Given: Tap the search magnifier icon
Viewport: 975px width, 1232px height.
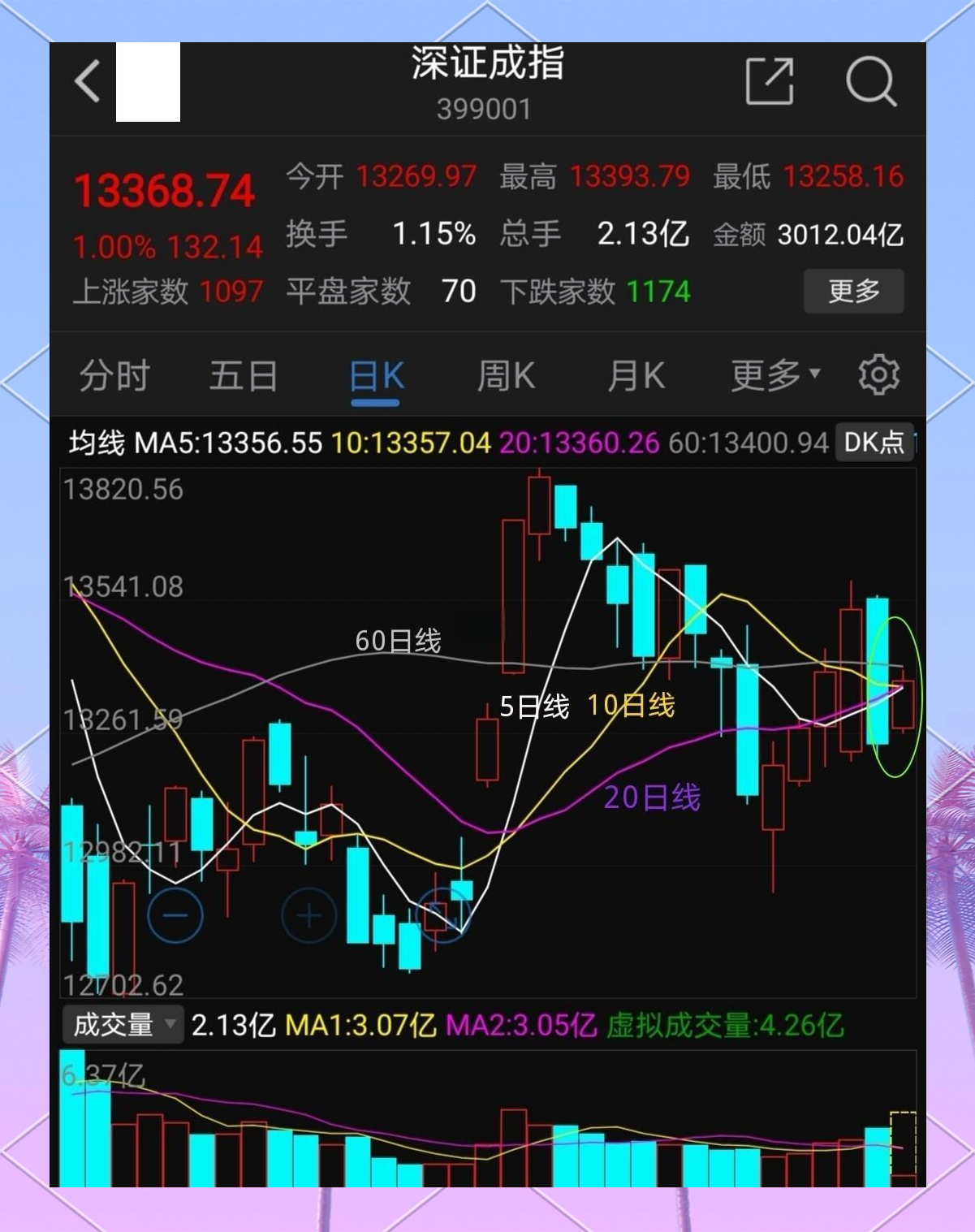Looking at the screenshot, I should 870,82.
